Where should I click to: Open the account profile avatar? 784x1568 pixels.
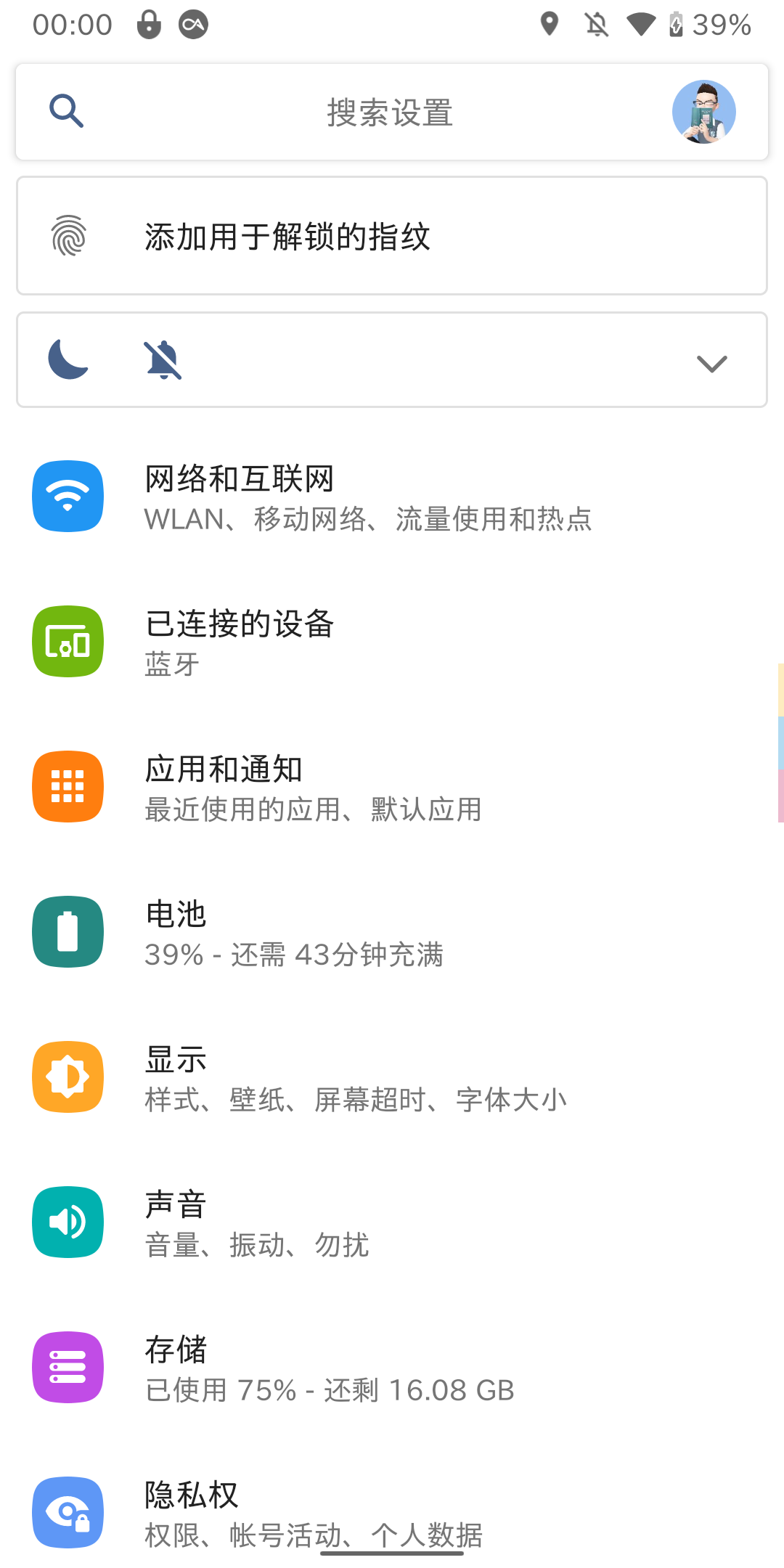click(703, 112)
